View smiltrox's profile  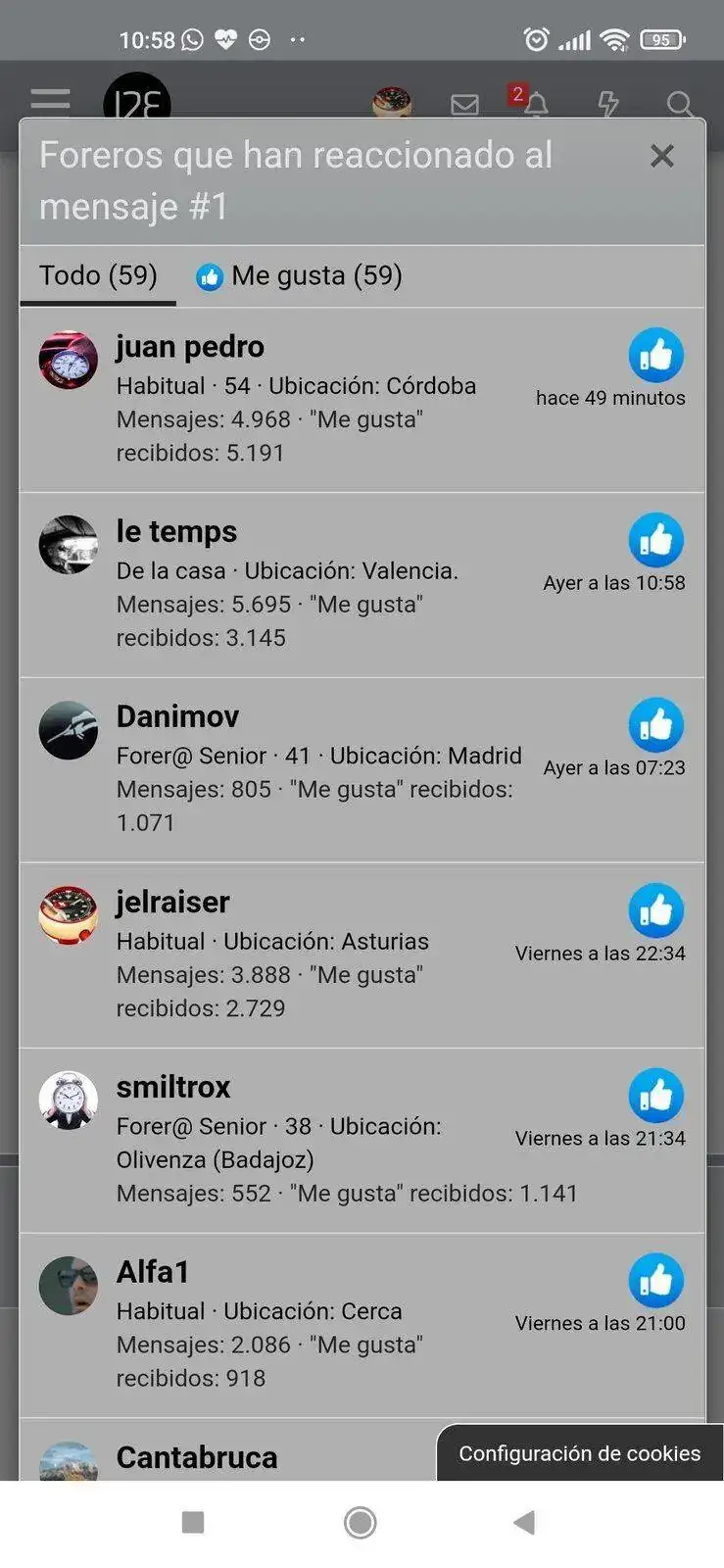pyautogui.click(x=173, y=1088)
